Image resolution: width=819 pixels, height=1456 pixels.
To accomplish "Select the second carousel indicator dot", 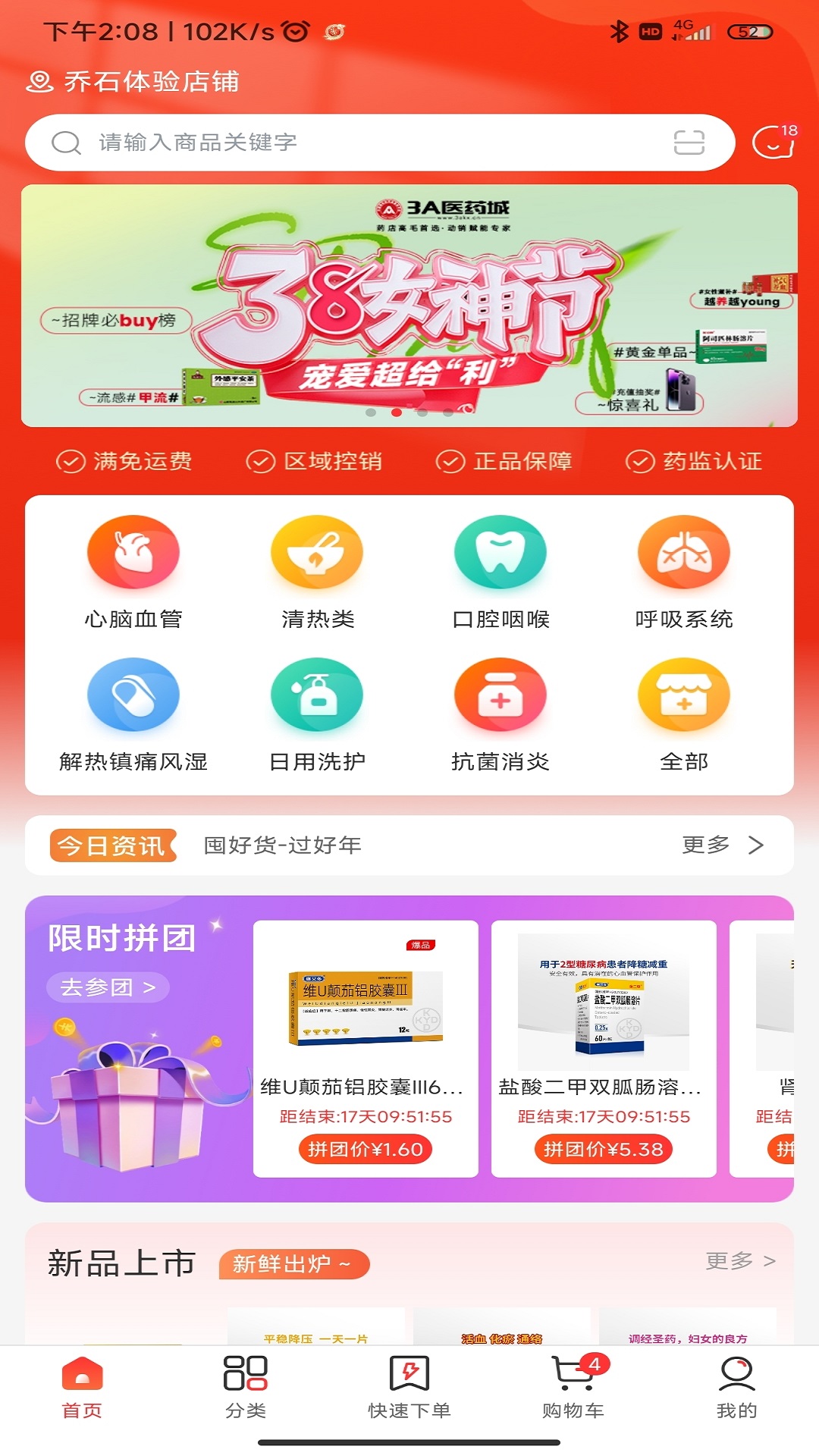I will (x=395, y=413).
